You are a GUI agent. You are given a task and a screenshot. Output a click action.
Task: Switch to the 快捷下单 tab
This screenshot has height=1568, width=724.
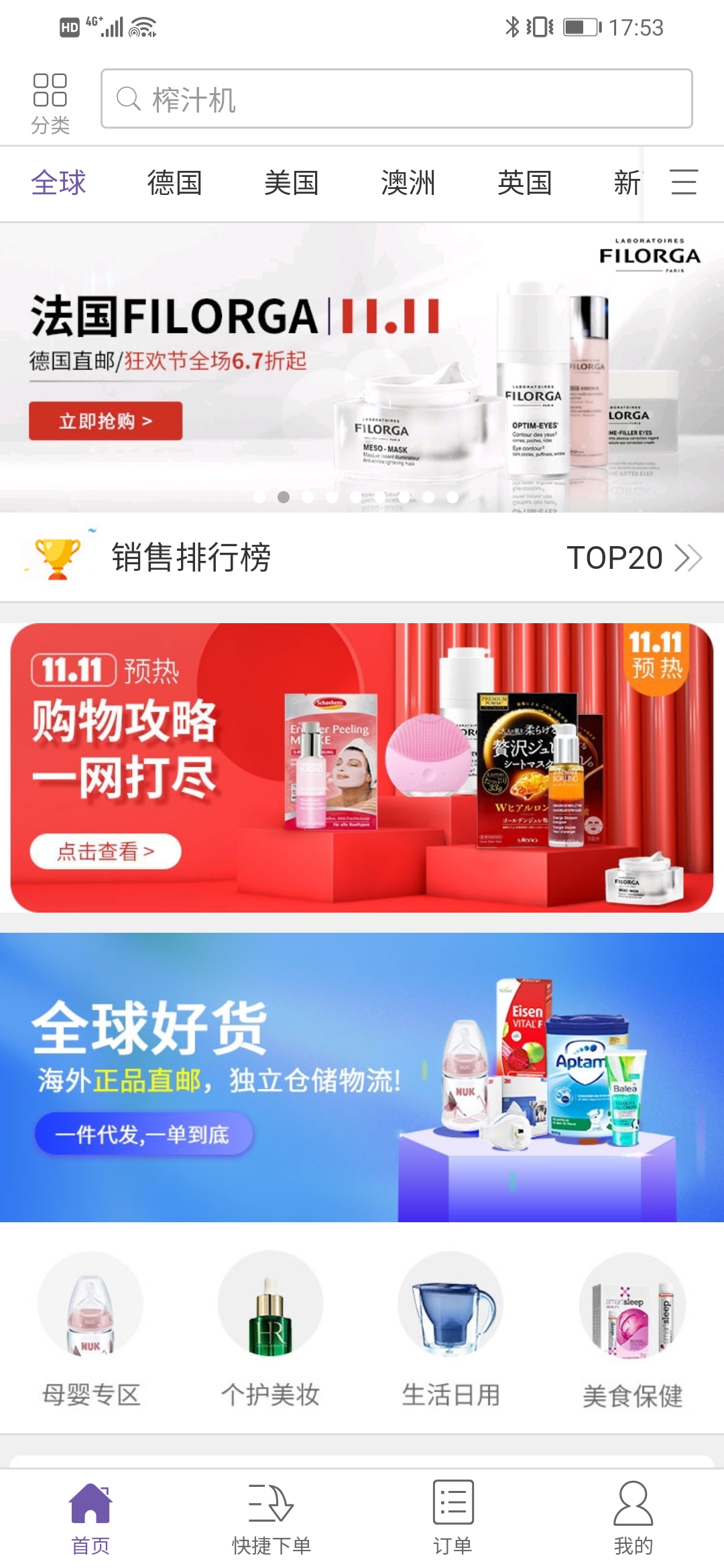(x=271, y=1518)
